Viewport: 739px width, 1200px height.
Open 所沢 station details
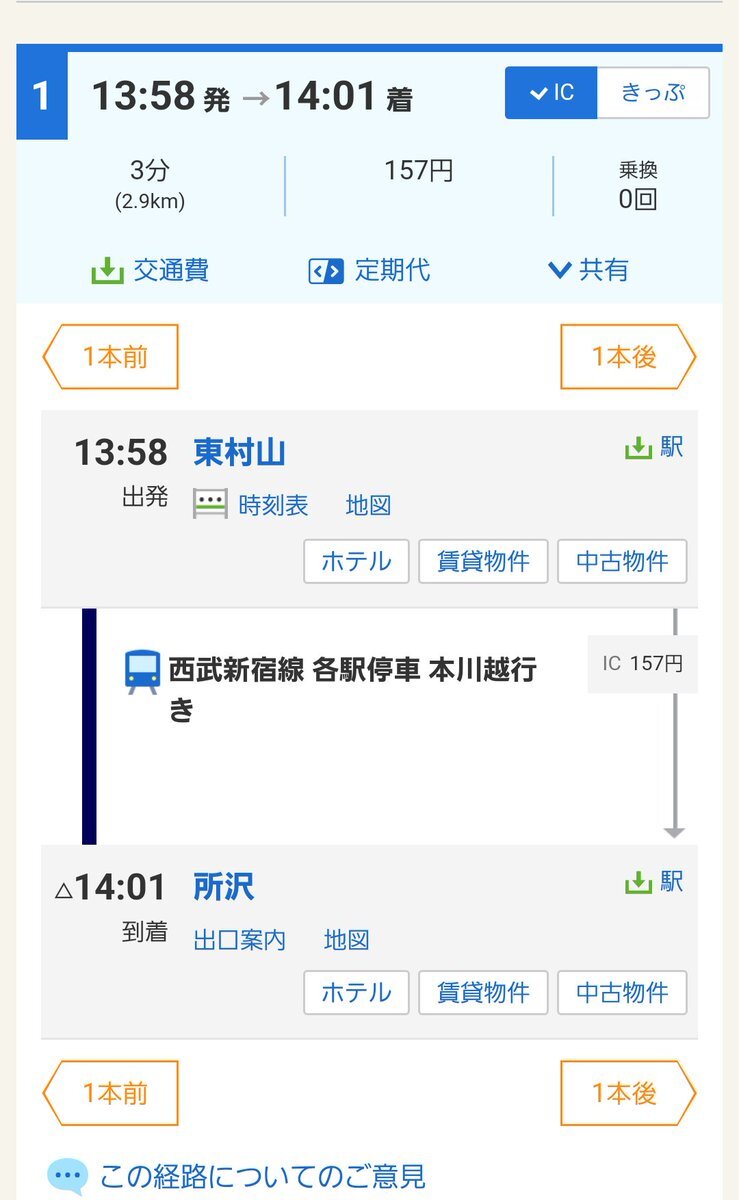click(223, 886)
